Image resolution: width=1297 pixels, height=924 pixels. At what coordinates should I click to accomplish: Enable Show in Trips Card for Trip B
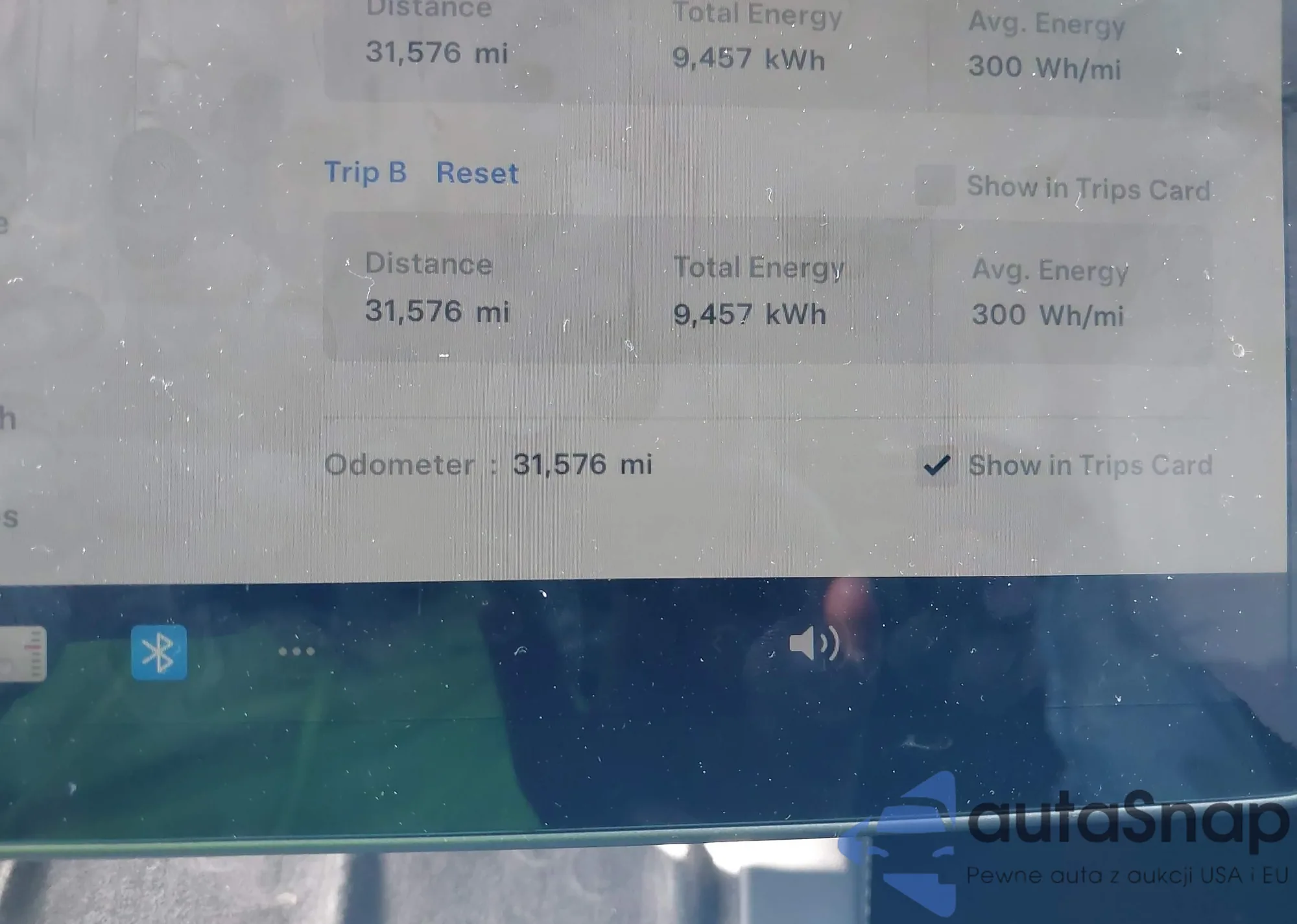coord(934,185)
